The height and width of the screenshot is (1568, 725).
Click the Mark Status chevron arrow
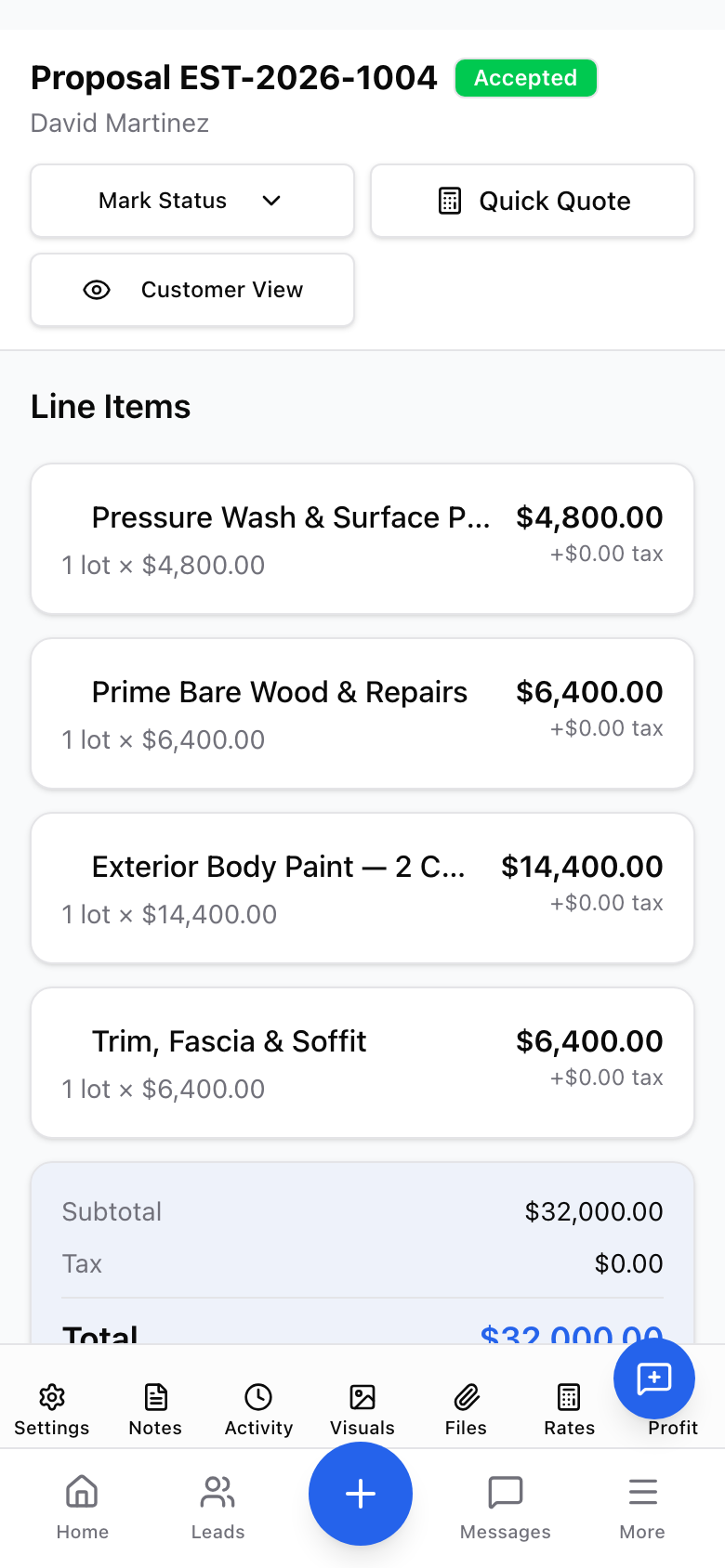271,201
